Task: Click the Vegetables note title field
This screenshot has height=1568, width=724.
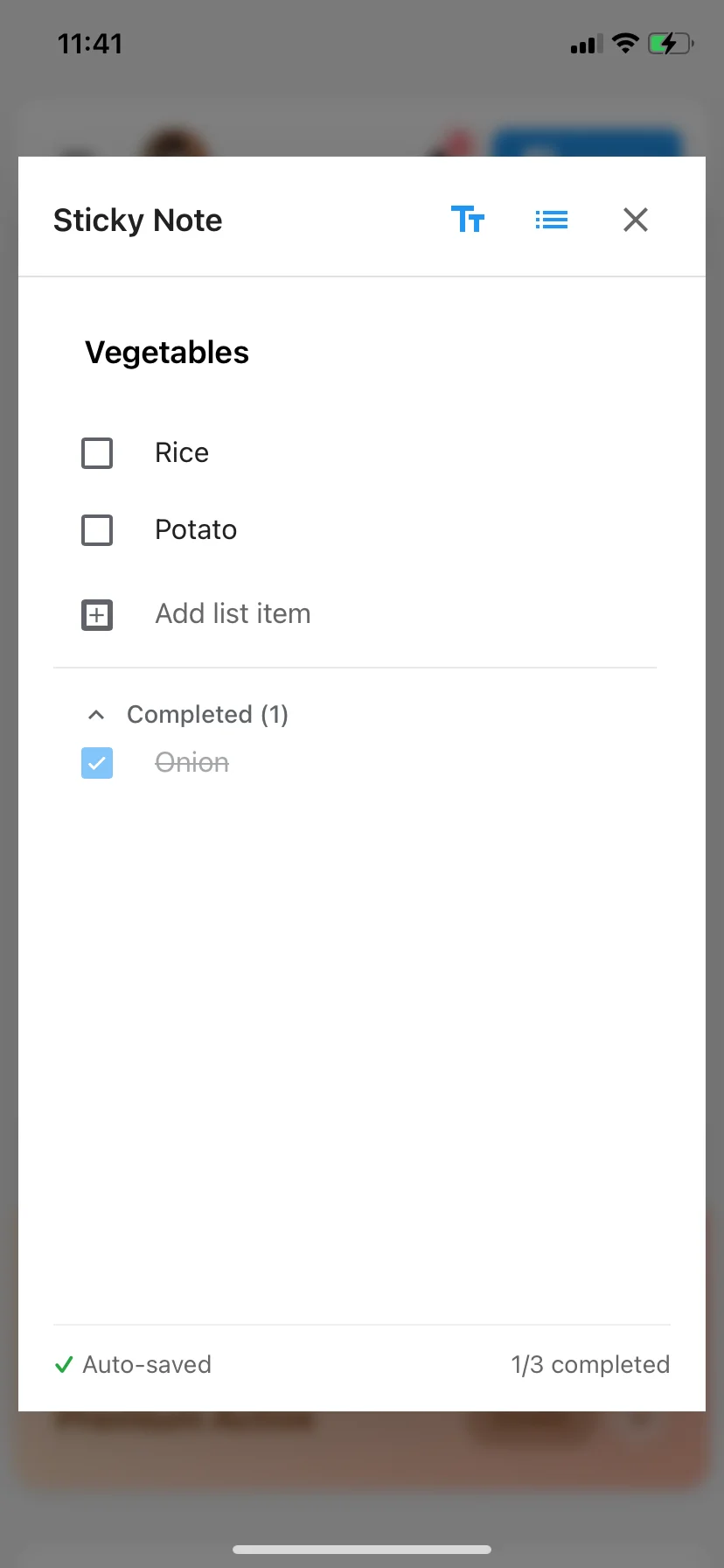Action: pos(167,352)
